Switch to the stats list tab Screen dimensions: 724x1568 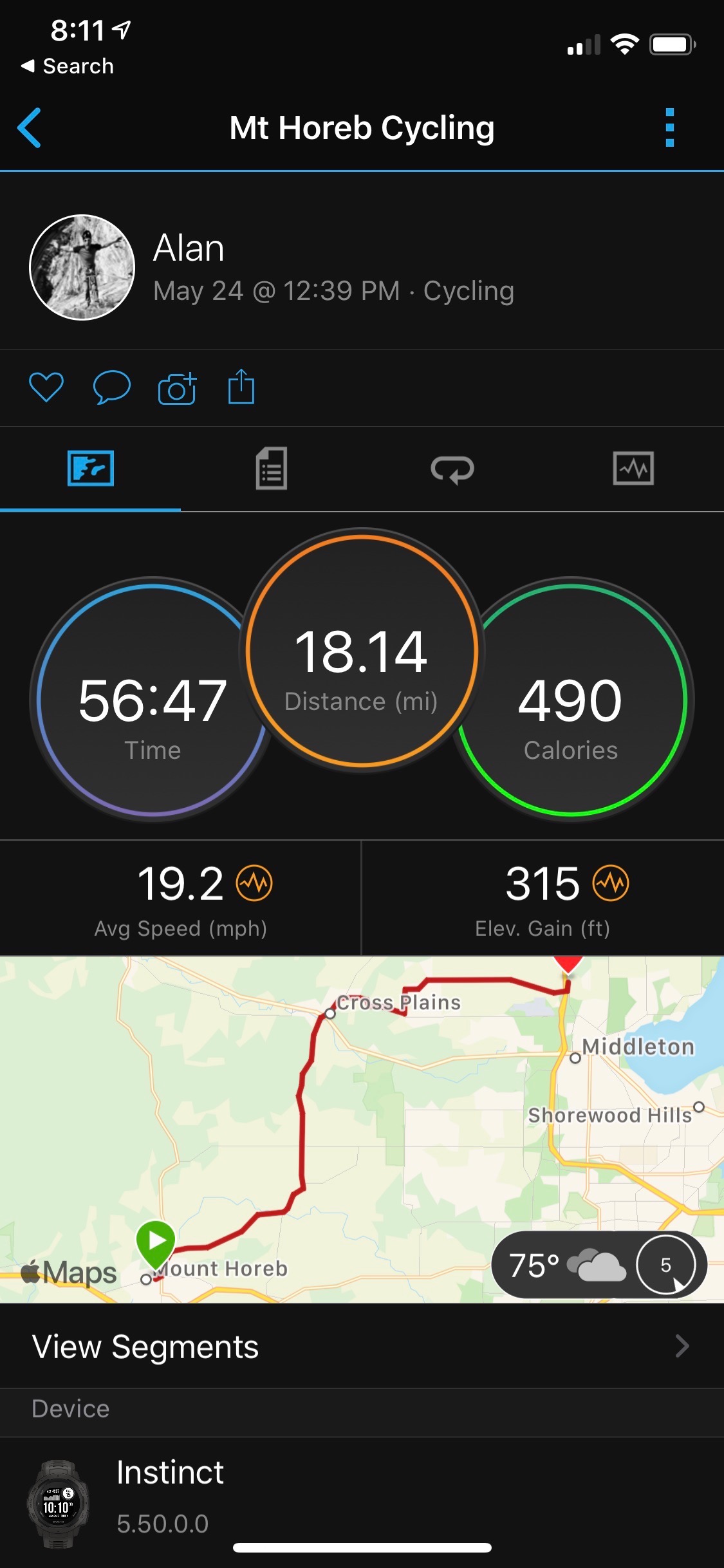pyautogui.click(x=272, y=469)
